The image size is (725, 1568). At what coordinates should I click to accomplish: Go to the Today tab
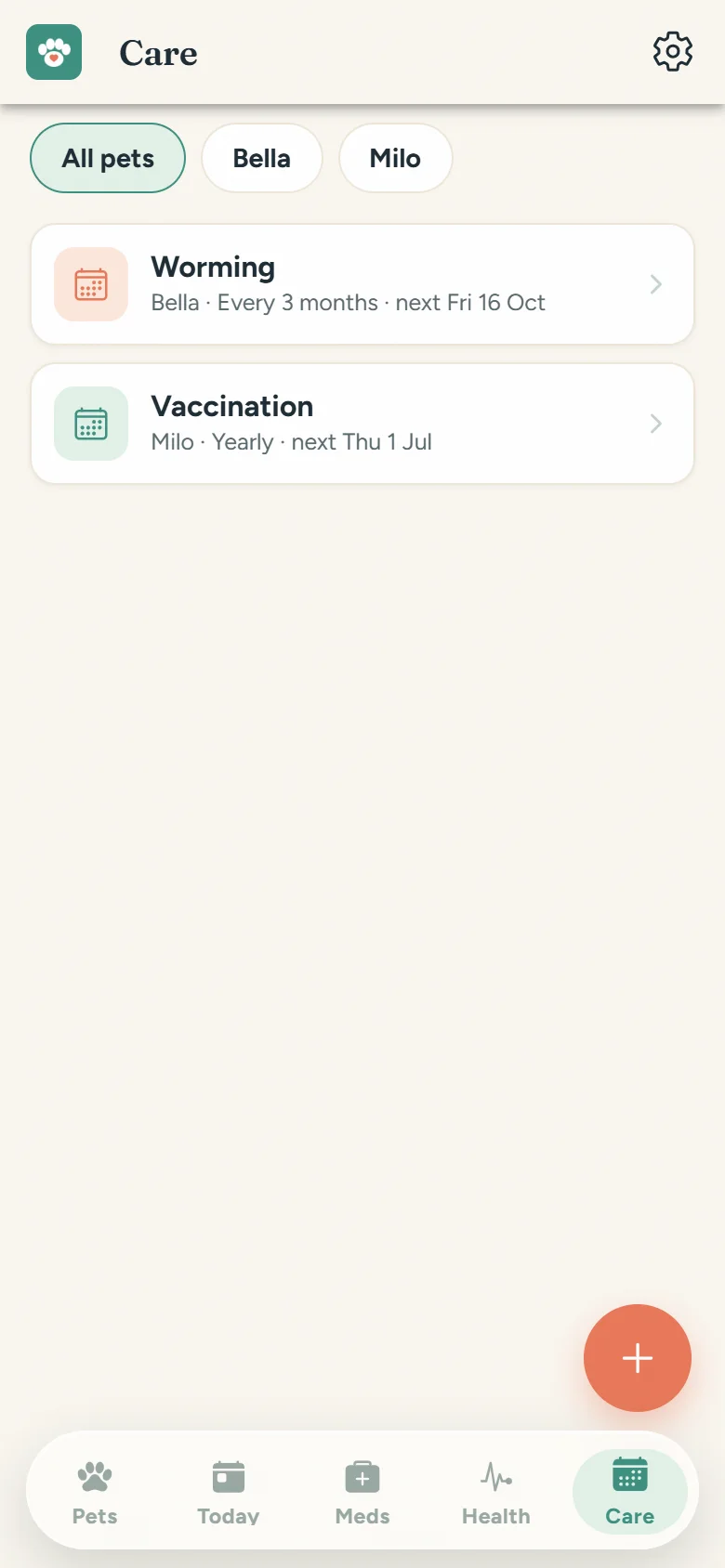coord(229,1492)
